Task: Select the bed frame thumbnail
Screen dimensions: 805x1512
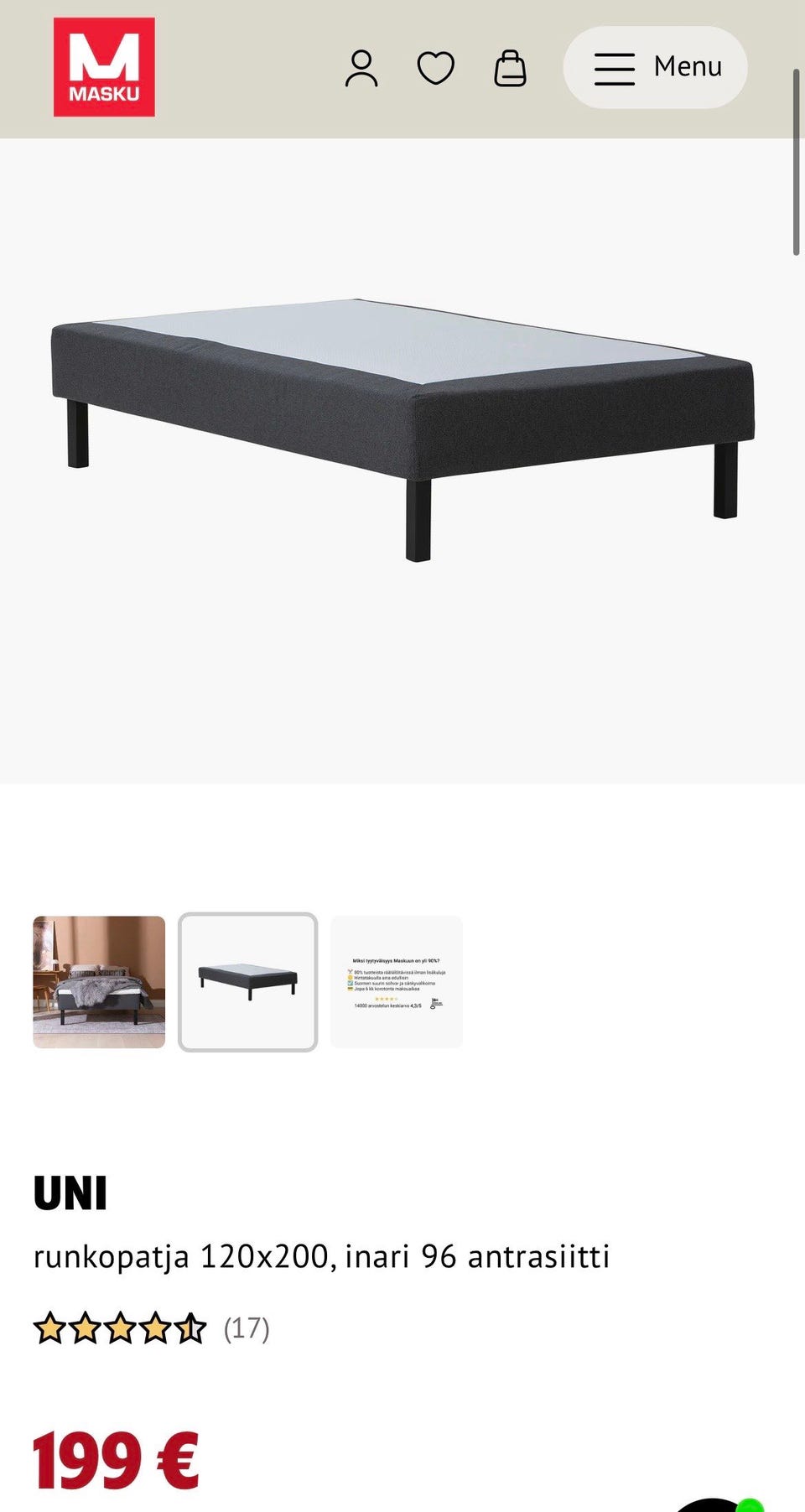Action: tap(248, 981)
